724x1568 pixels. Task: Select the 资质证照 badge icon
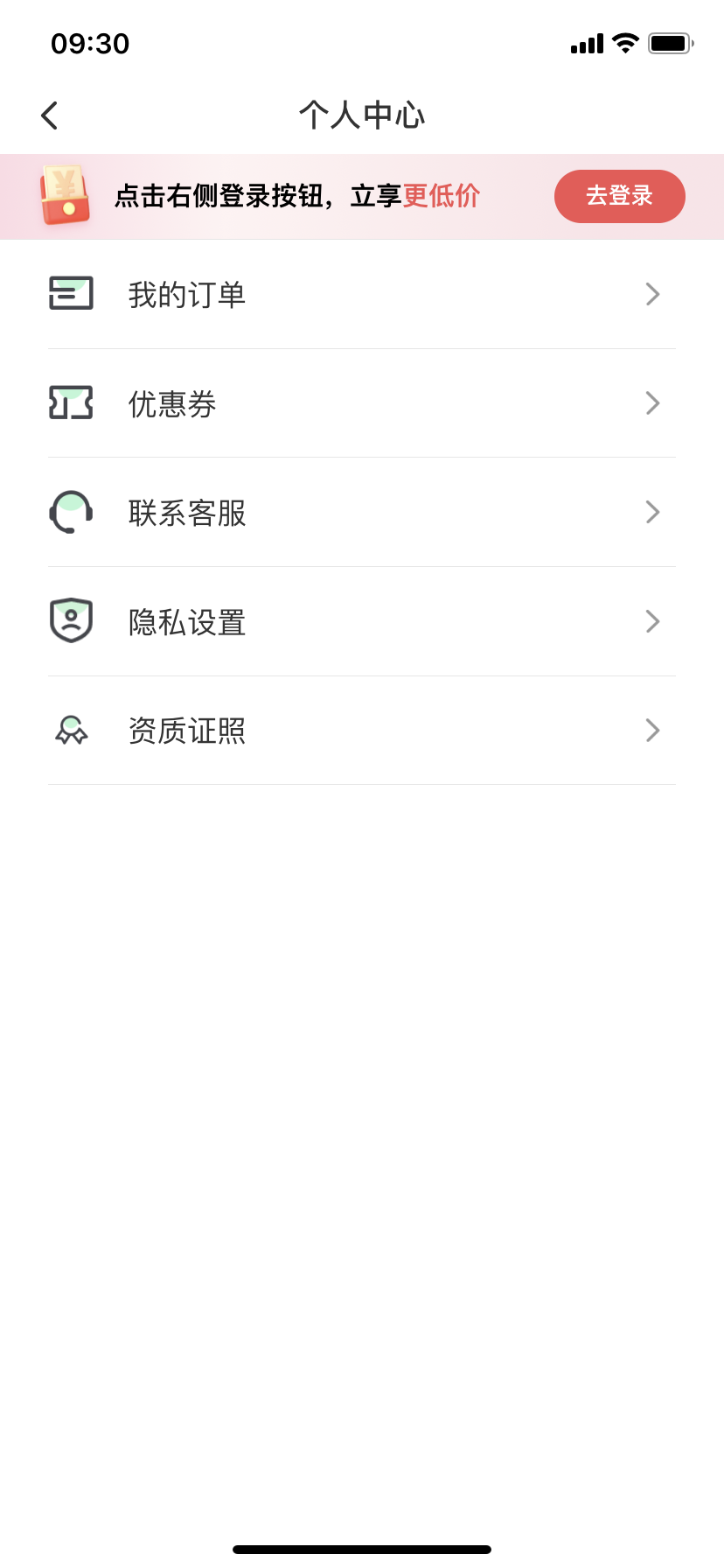pyautogui.click(x=71, y=731)
